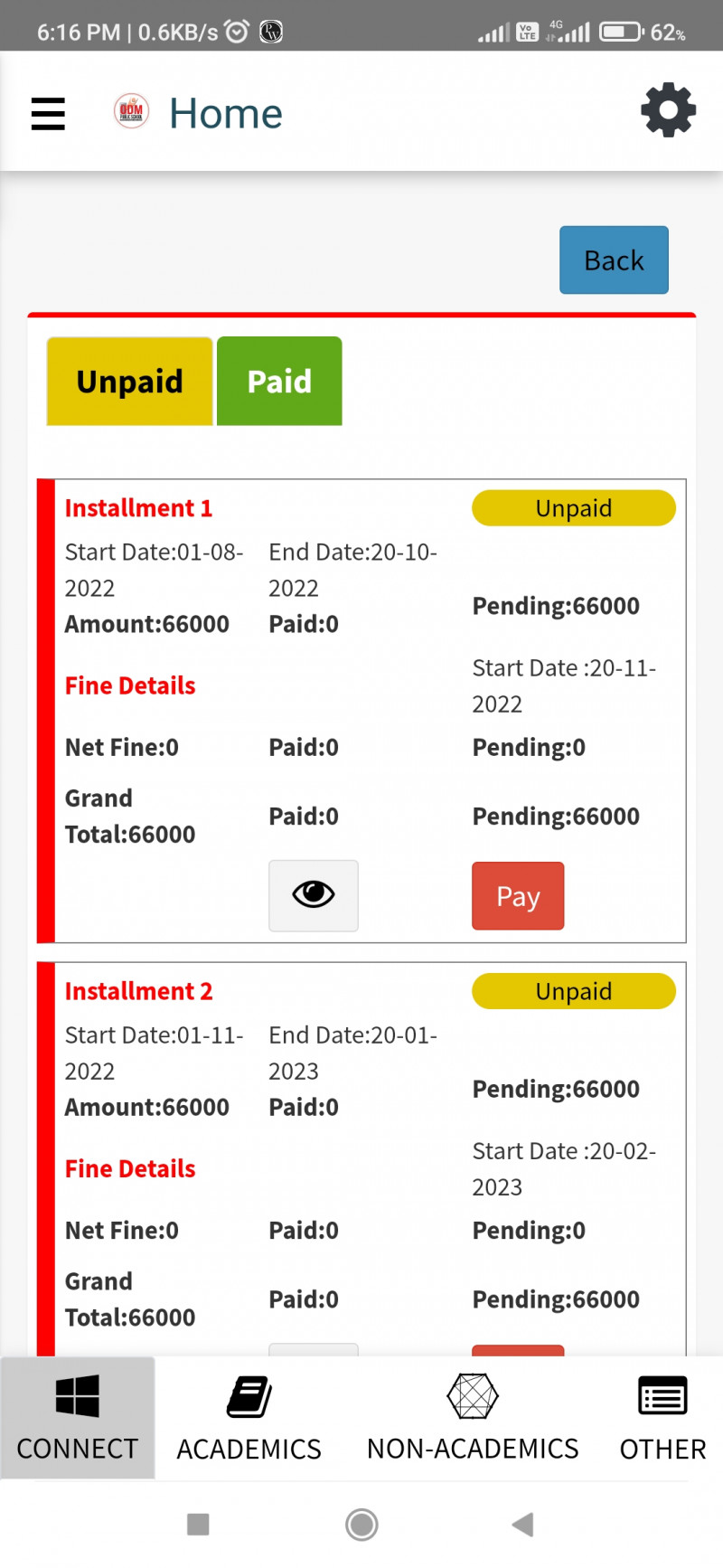723x1568 pixels.
Task: Tap the blue Back button
Action: click(614, 260)
